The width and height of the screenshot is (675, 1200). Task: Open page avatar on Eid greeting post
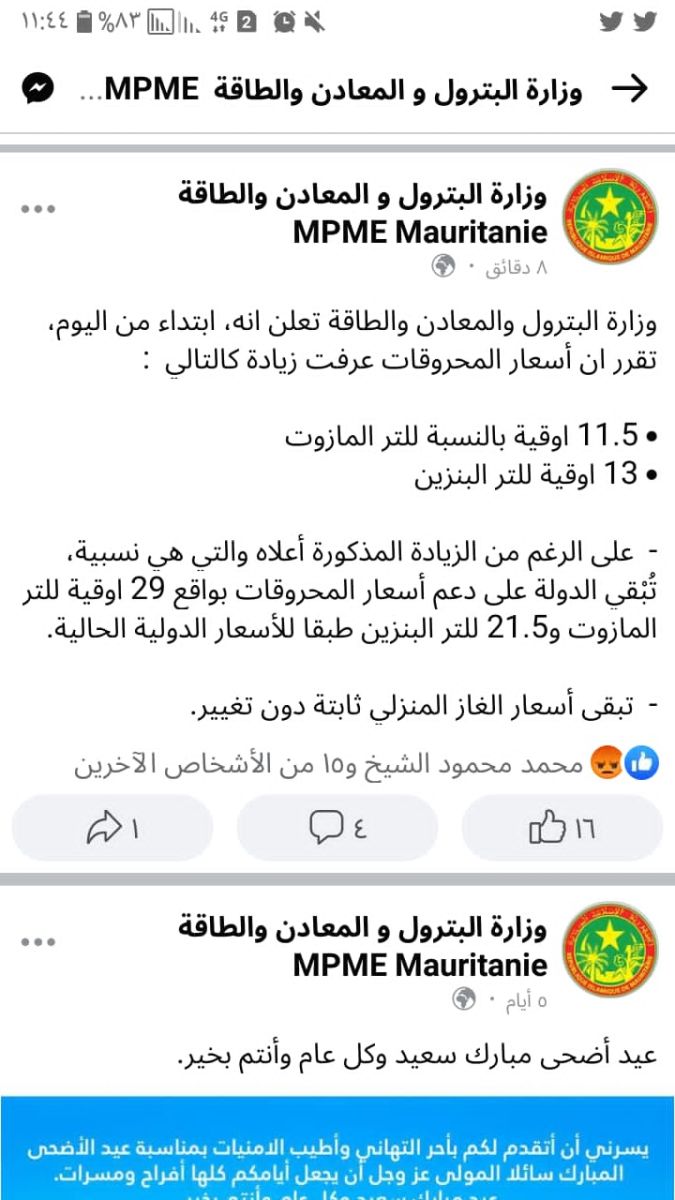[x=610, y=949]
